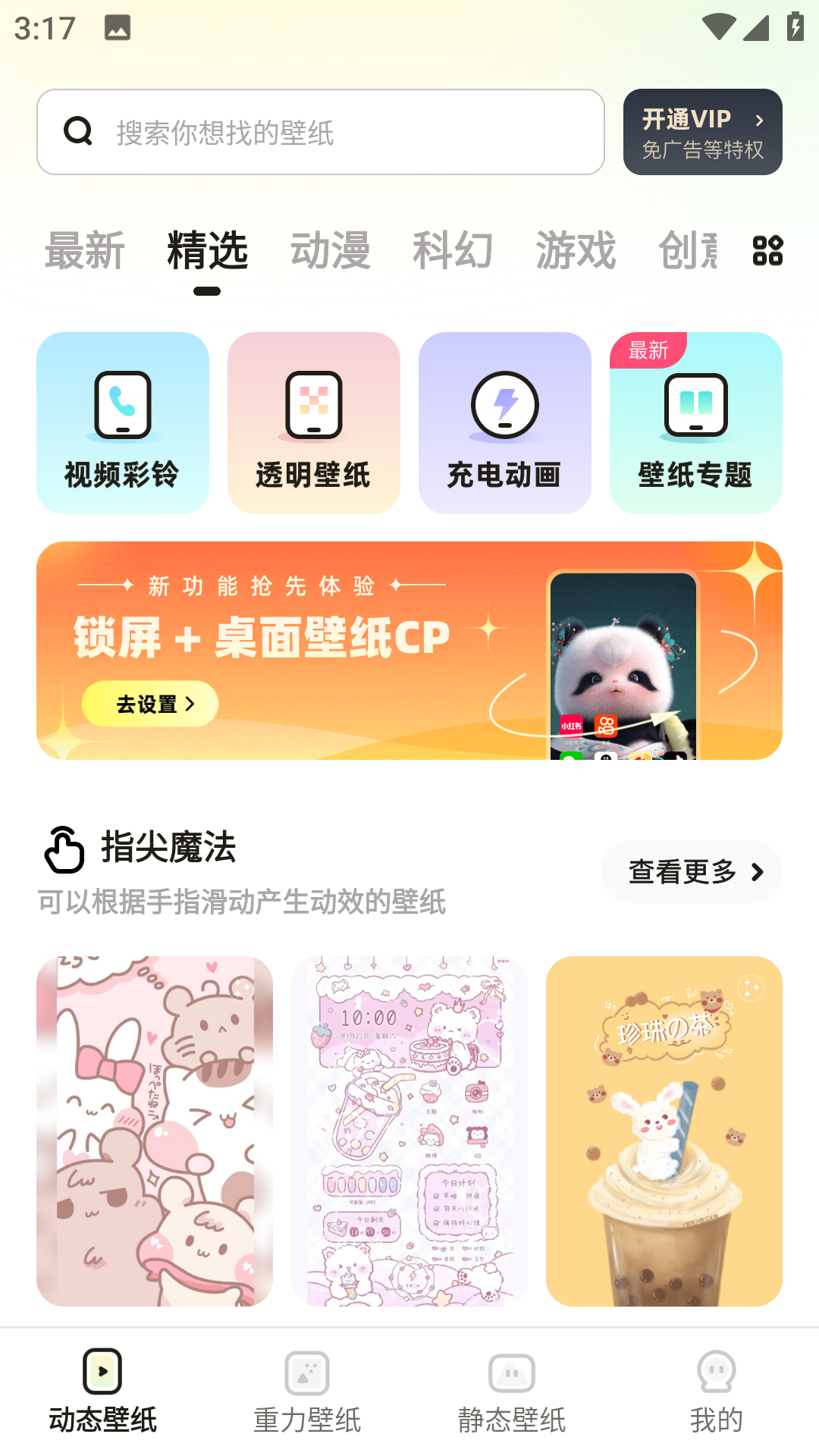Go to the 静态壁纸 tab
The height and width of the screenshot is (1456, 819).
tap(512, 1392)
